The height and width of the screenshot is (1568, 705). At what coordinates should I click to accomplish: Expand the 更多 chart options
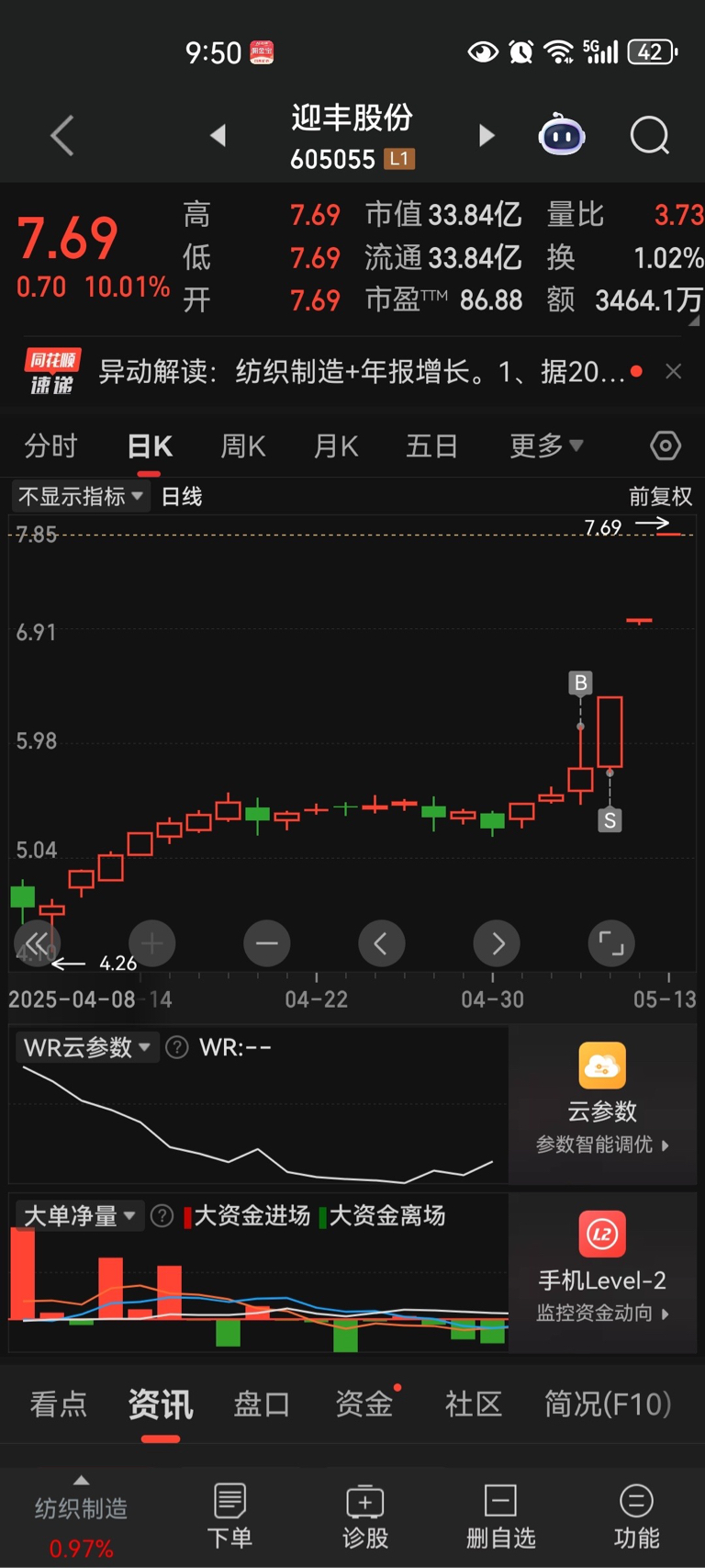point(546,446)
